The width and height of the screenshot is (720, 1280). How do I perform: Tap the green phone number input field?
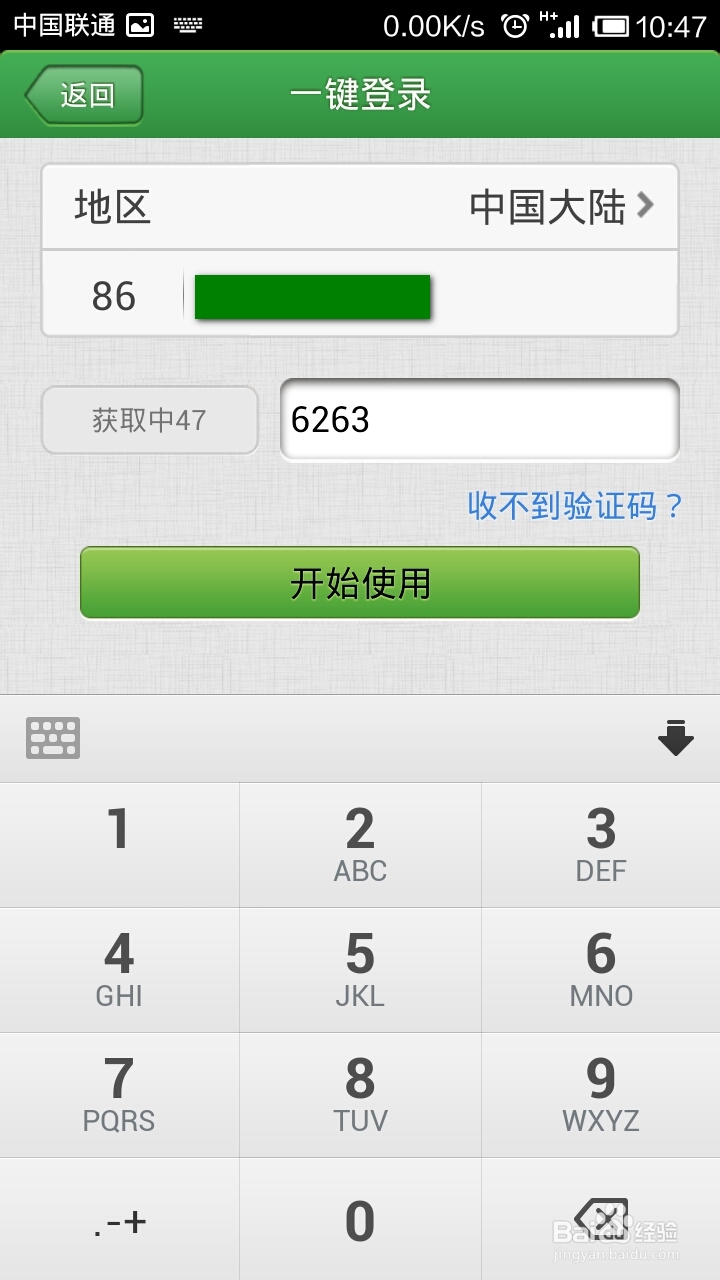pyautogui.click(x=312, y=296)
